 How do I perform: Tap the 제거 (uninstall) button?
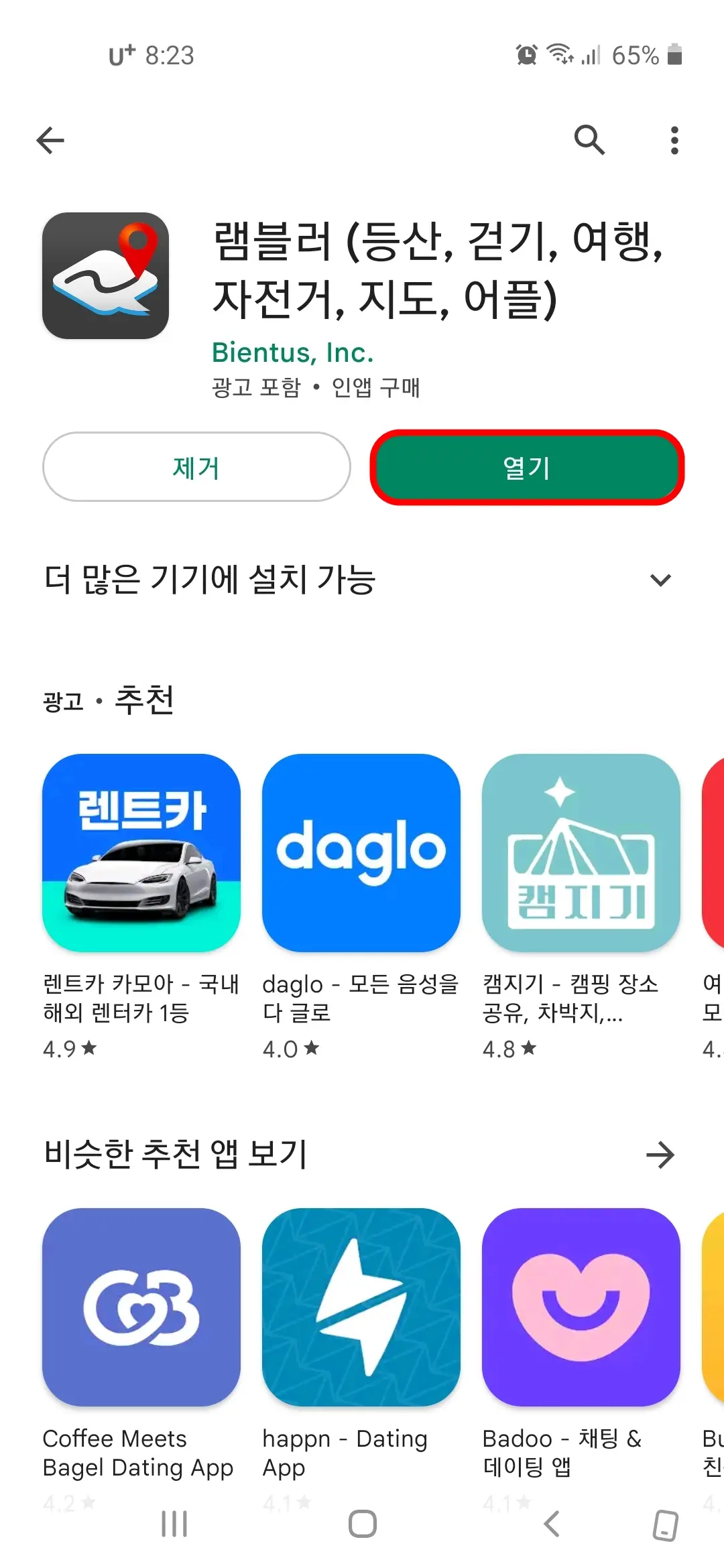click(195, 468)
